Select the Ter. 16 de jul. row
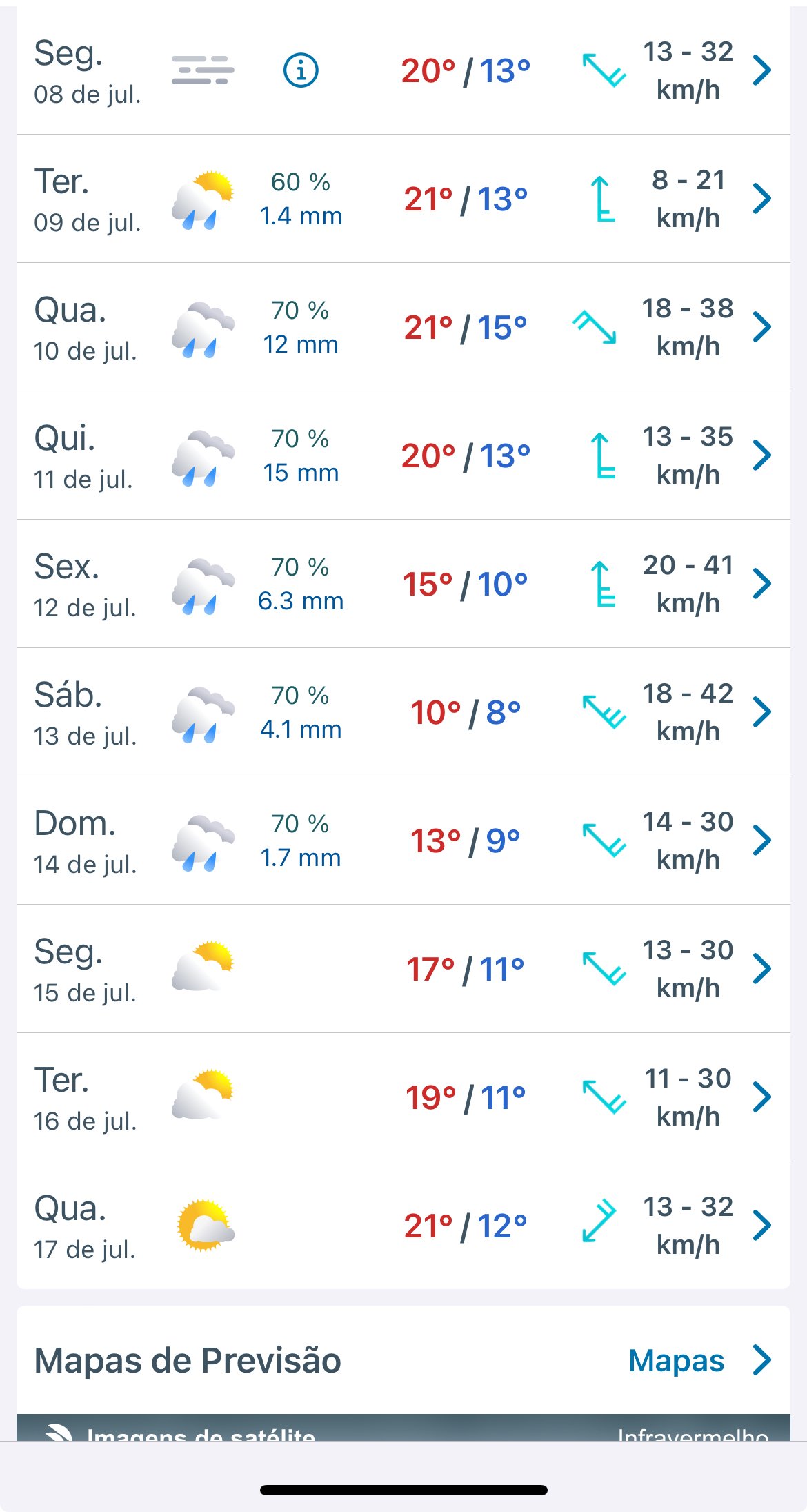The image size is (807, 1512). (x=403, y=1097)
